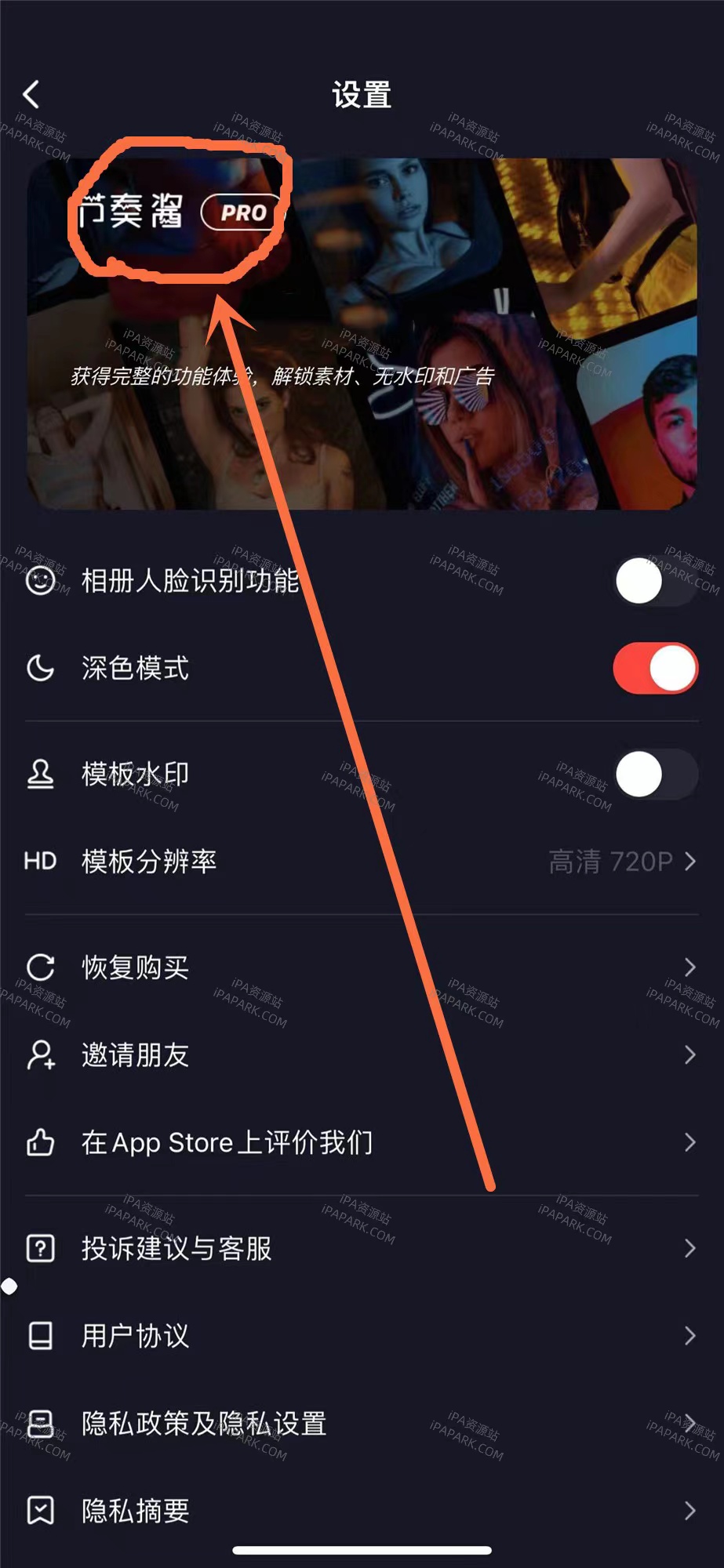Click the thumbs-up App Store icon
The height and width of the screenshot is (1568, 724).
[x=41, y=1142]
